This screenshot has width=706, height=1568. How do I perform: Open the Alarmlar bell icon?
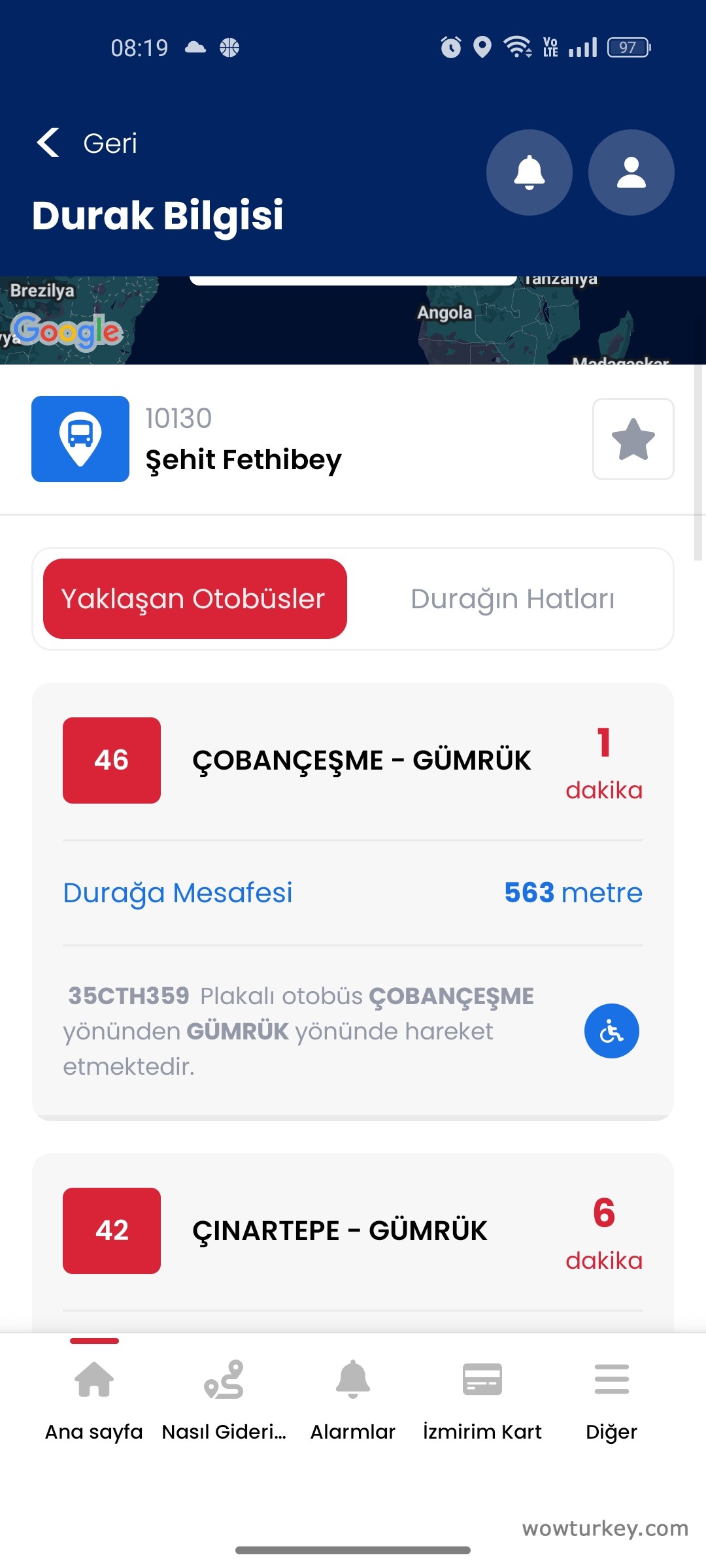(x=353, y=1380)
